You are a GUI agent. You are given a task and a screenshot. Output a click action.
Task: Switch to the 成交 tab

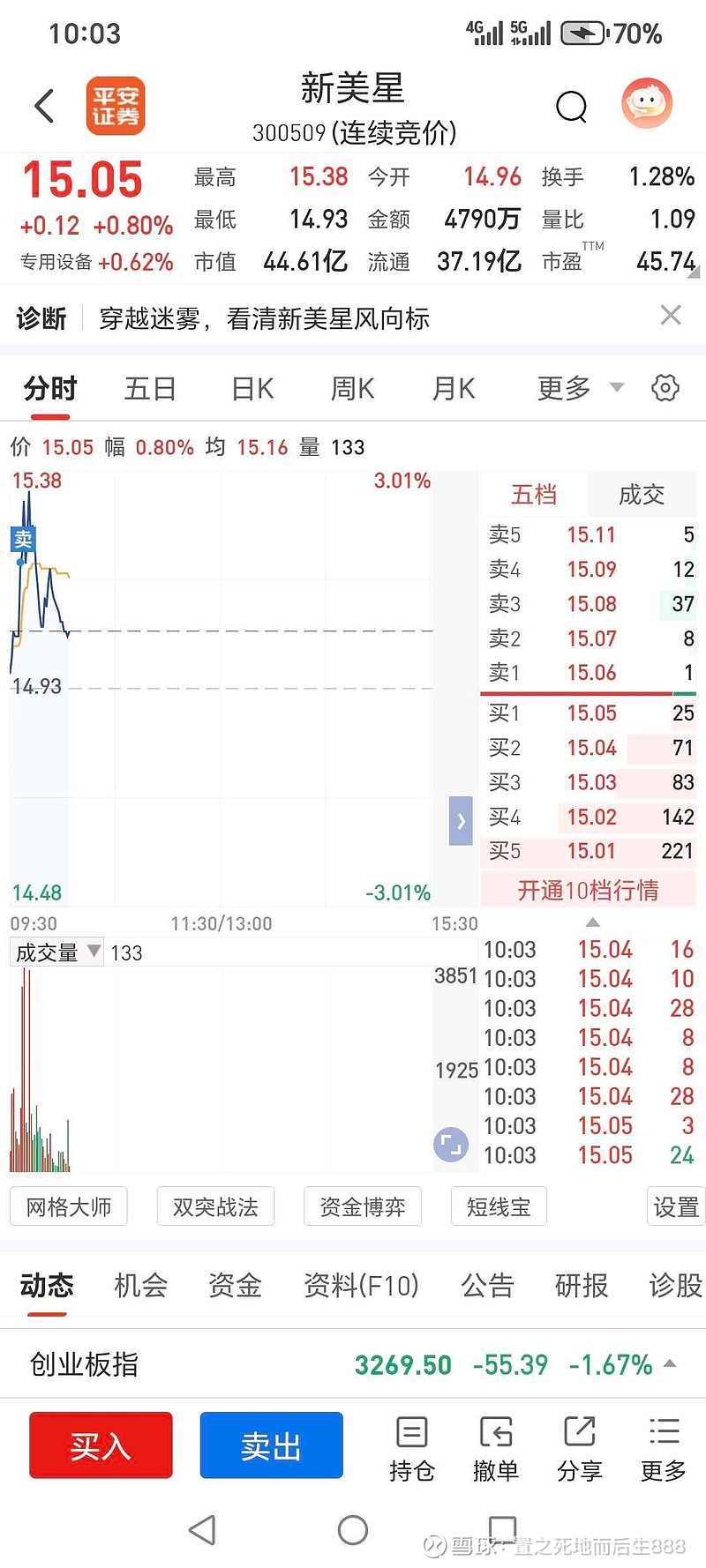click(x=642, y=495)
